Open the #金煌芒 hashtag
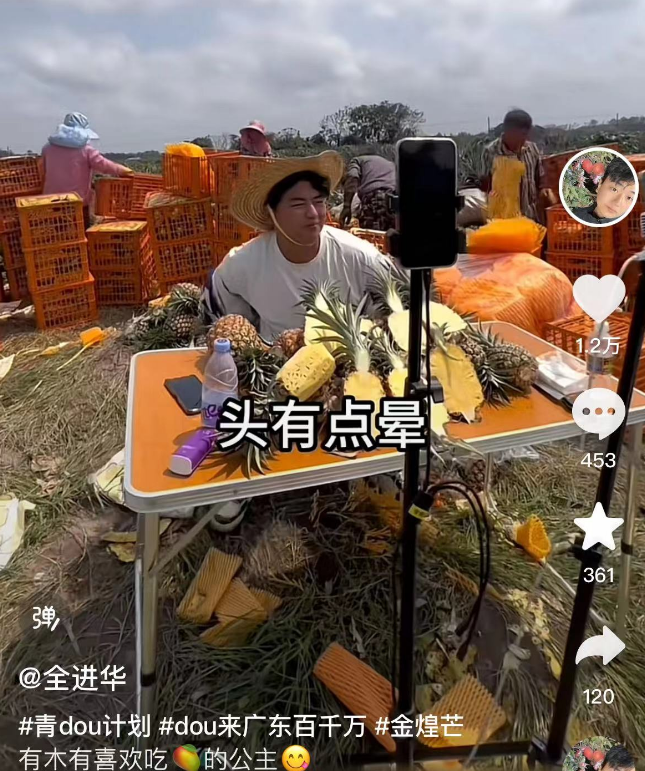The image size is (645, 771). click(420, 726)
